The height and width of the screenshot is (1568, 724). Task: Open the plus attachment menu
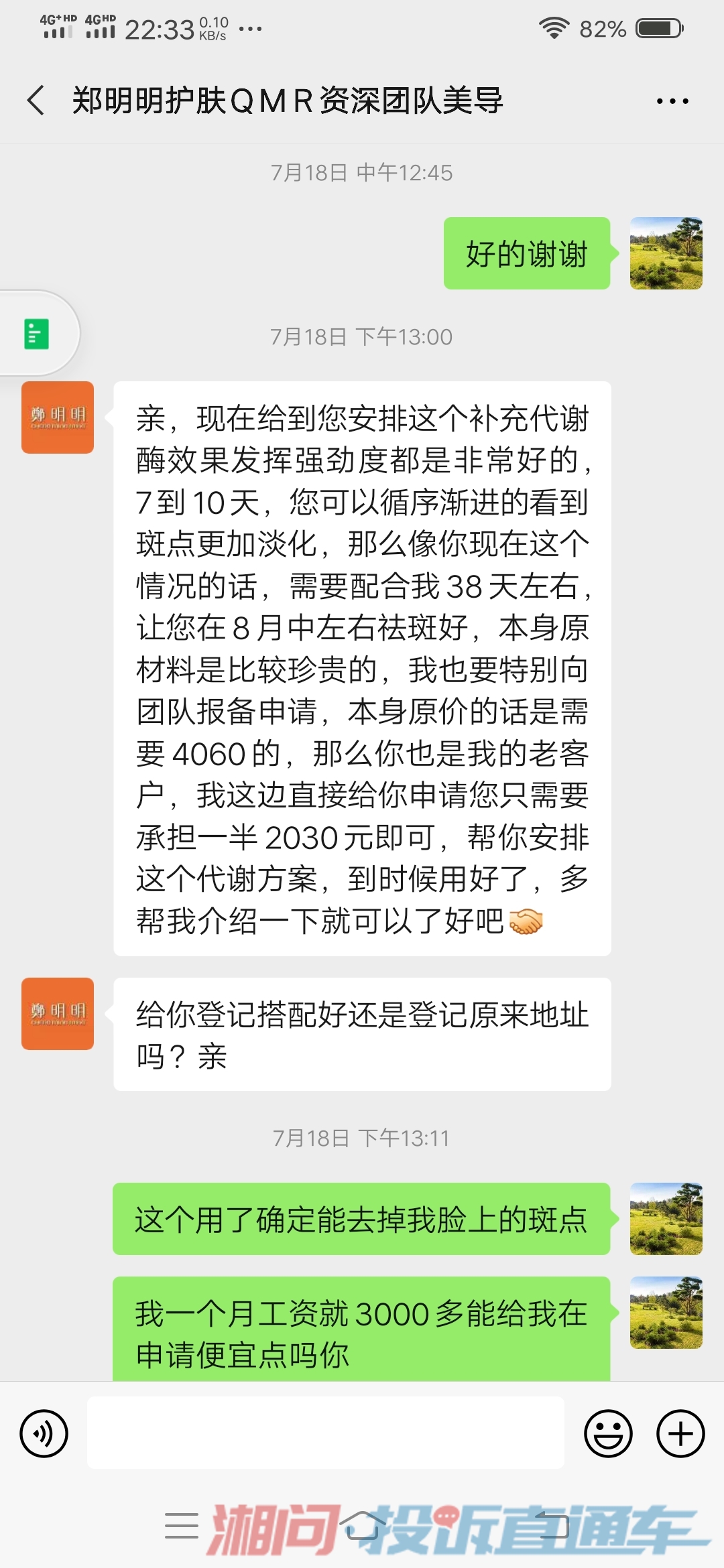click(x=680, y=1433)
